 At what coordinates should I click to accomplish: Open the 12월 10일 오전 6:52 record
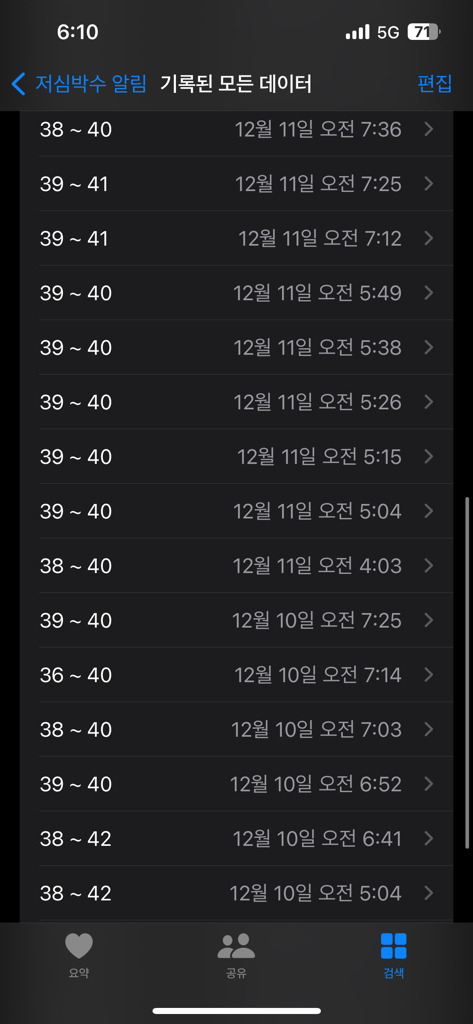pyautogui.click(x=236, y=784)
